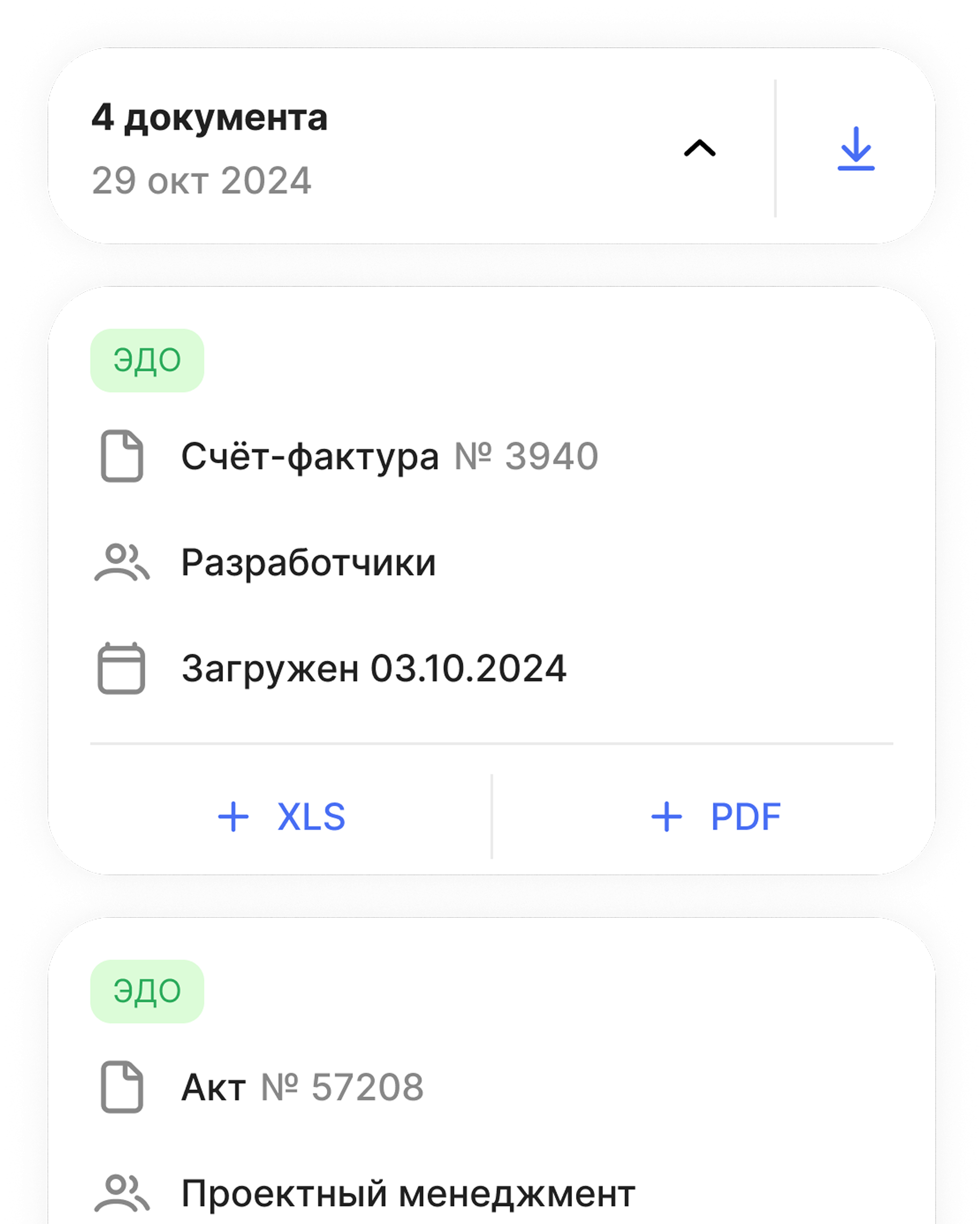The height and width of the screenshot is (1224, 980).
Task: Collapse the 4 документа group chevron
Action: pos(699,148)
